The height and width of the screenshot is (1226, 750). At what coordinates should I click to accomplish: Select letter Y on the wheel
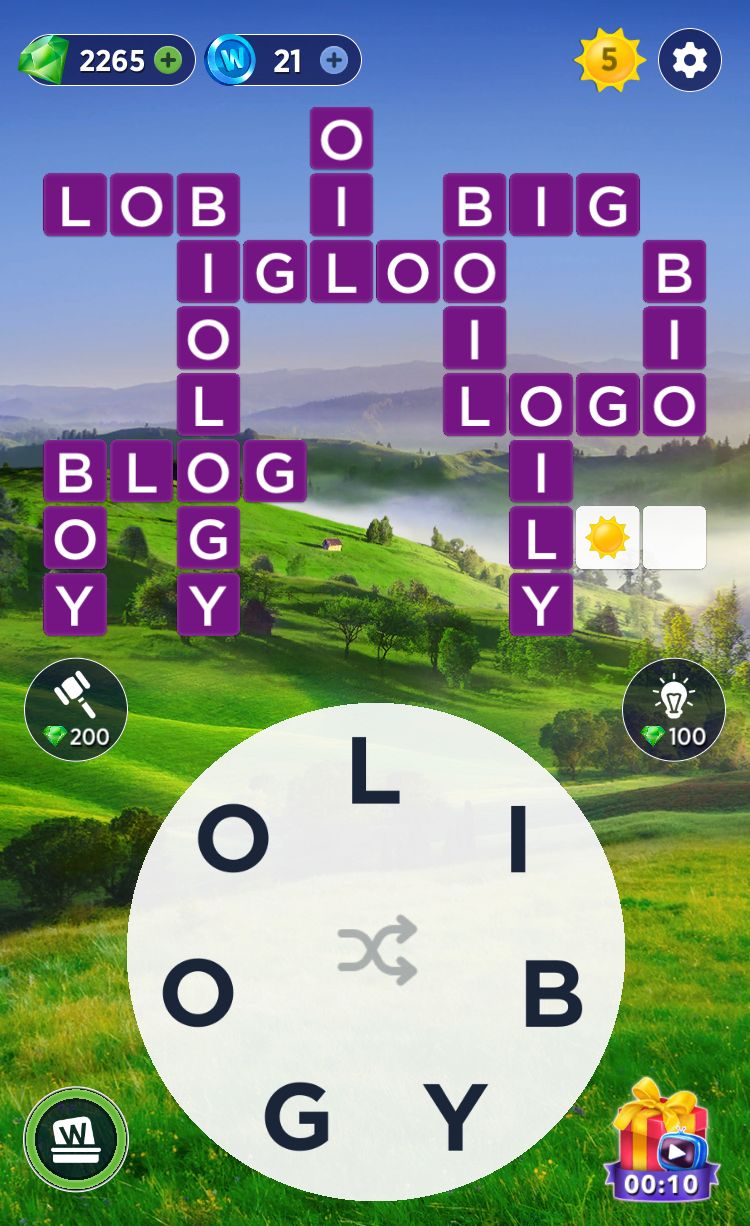click(455, 1115)
